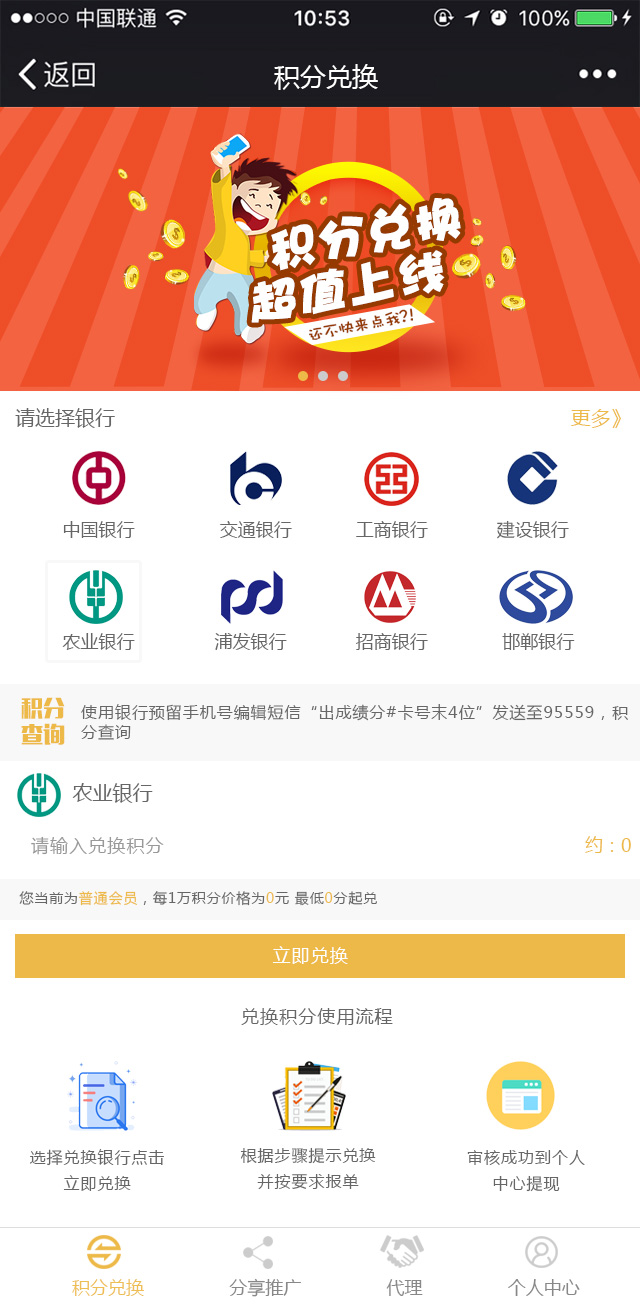The width and height of the screenshot is (640, 1306).
Task: Open the three-dot overflow menu
Action: point(597,75)
